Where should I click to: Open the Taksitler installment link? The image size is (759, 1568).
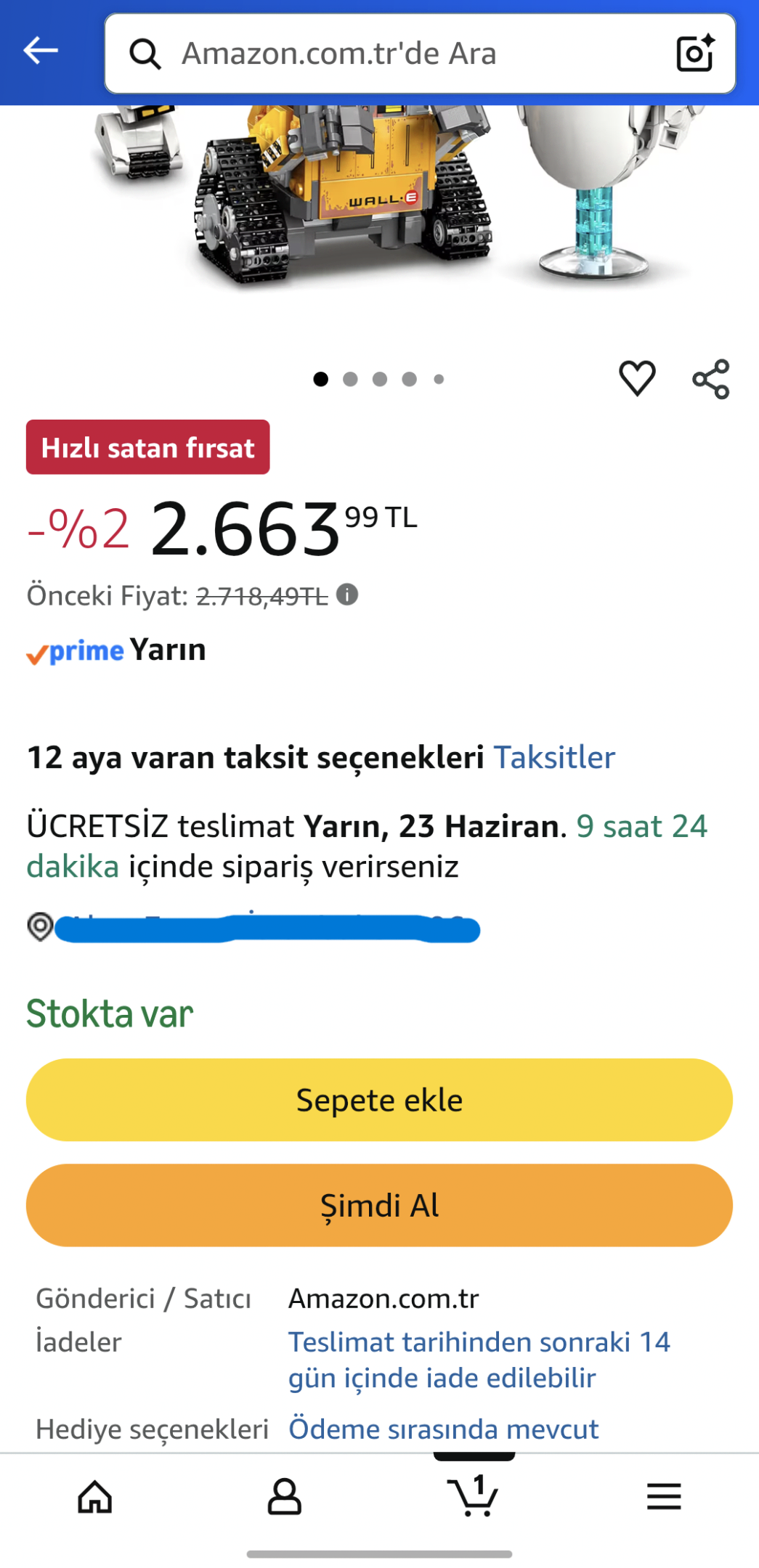point(554,757)
